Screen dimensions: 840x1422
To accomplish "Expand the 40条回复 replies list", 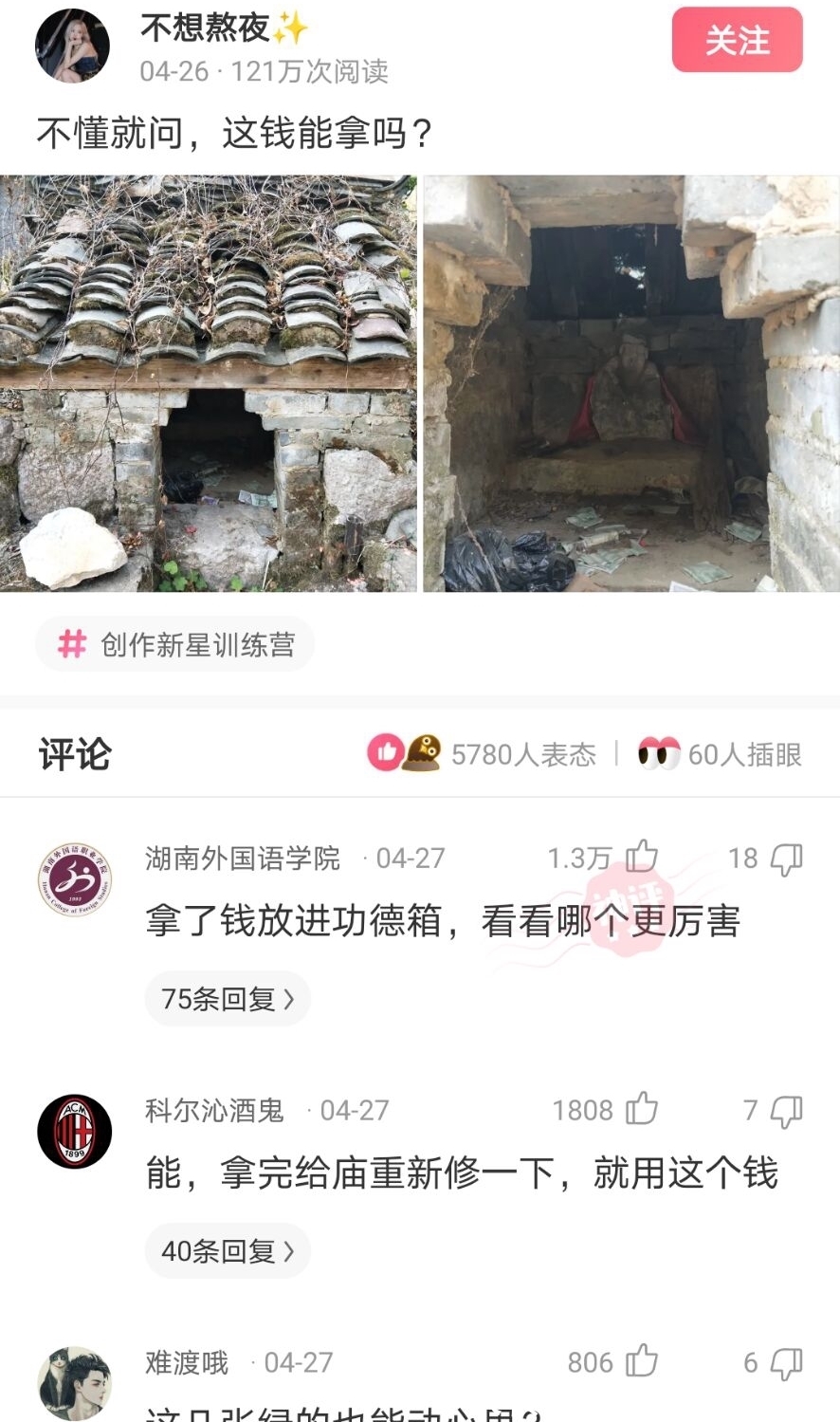I will [227, 1250].
